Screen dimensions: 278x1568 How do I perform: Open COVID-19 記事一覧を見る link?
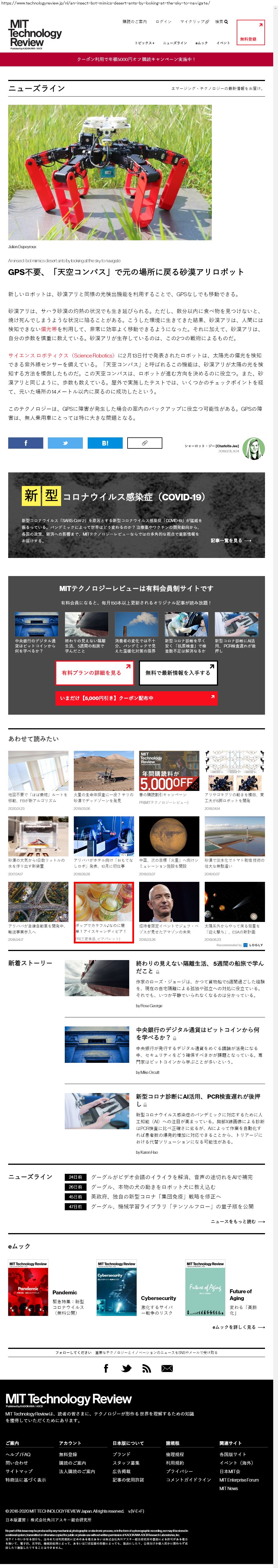[x=230, y=540]
